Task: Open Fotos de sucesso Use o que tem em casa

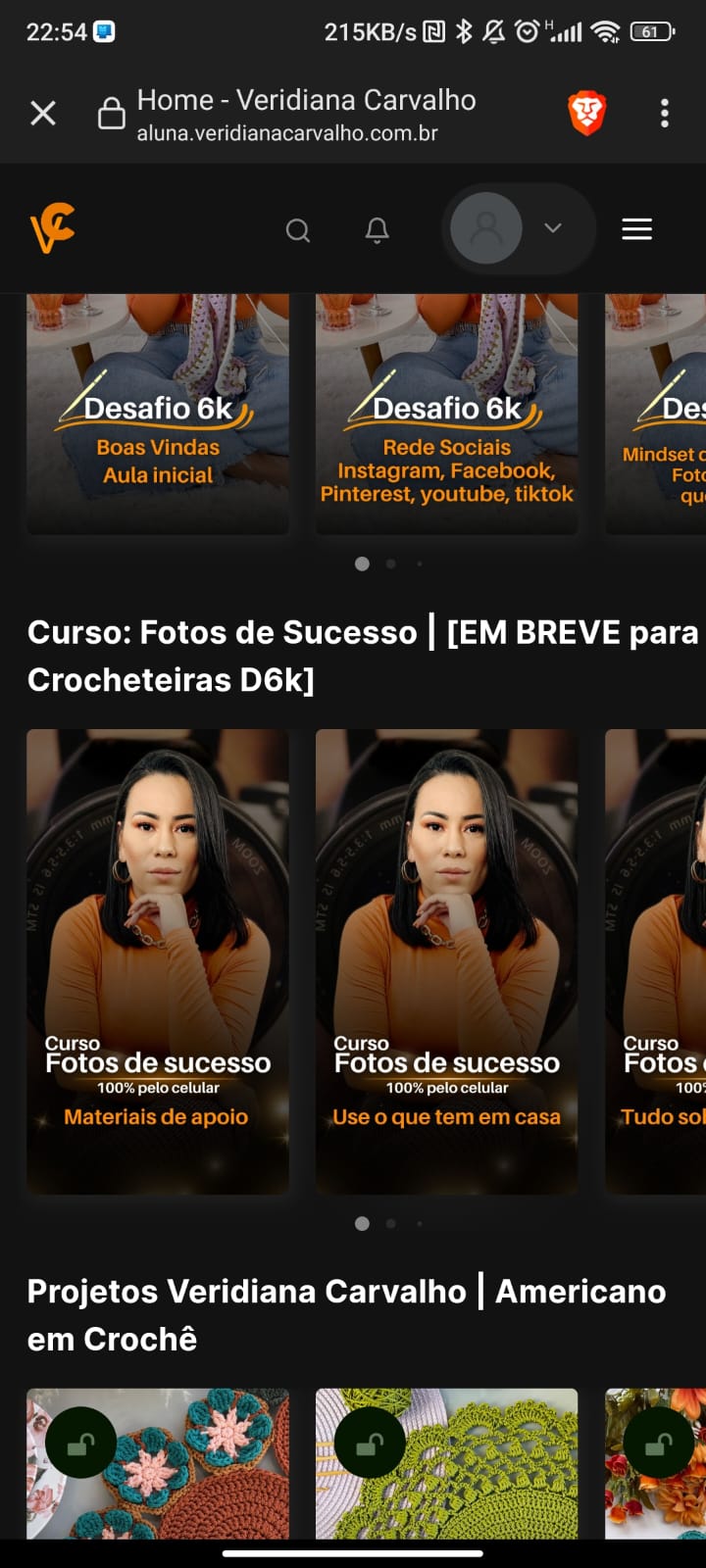Action: click(x=446, y=960)
